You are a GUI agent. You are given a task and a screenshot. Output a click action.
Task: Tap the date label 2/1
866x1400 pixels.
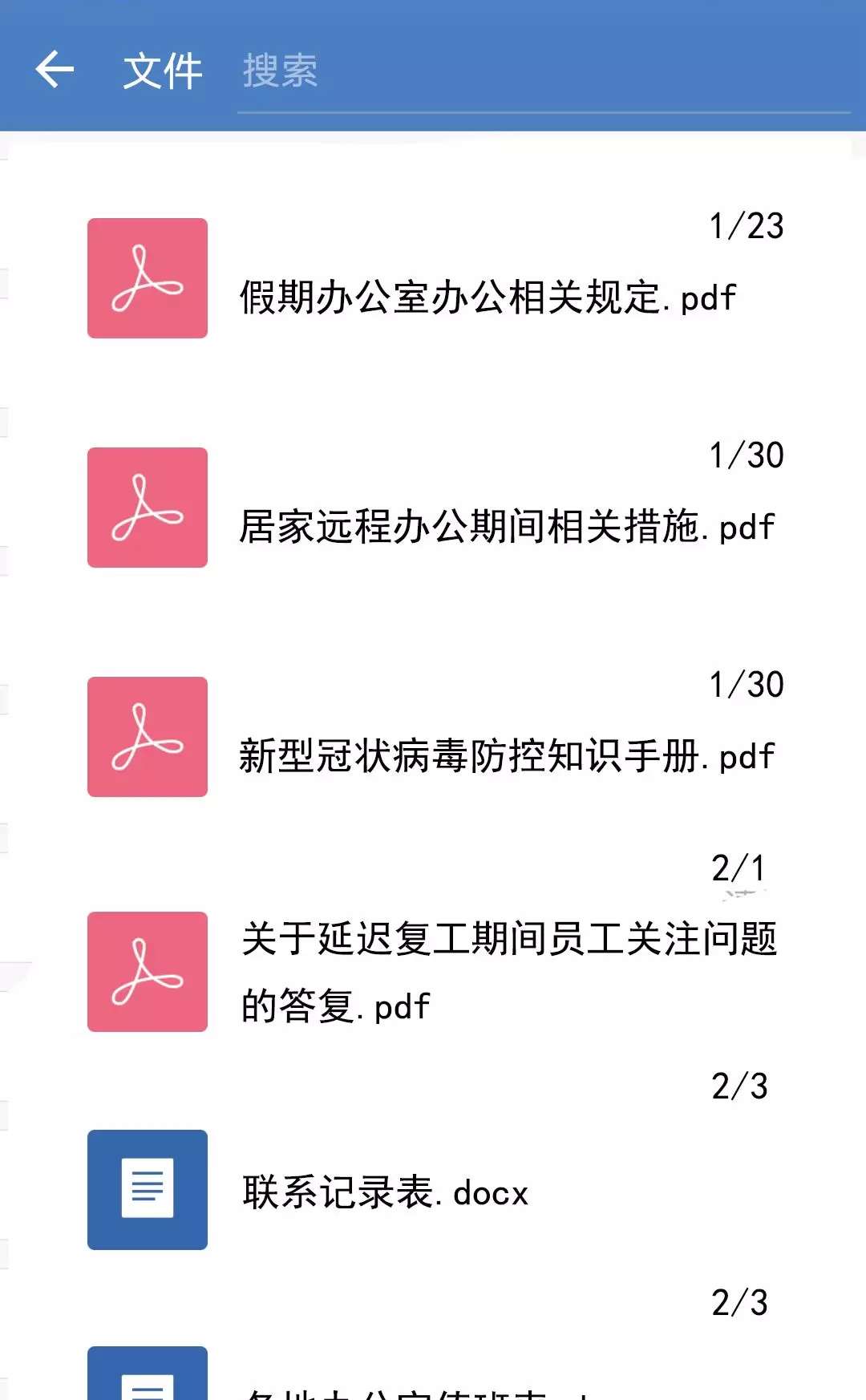tap(735, 868)
